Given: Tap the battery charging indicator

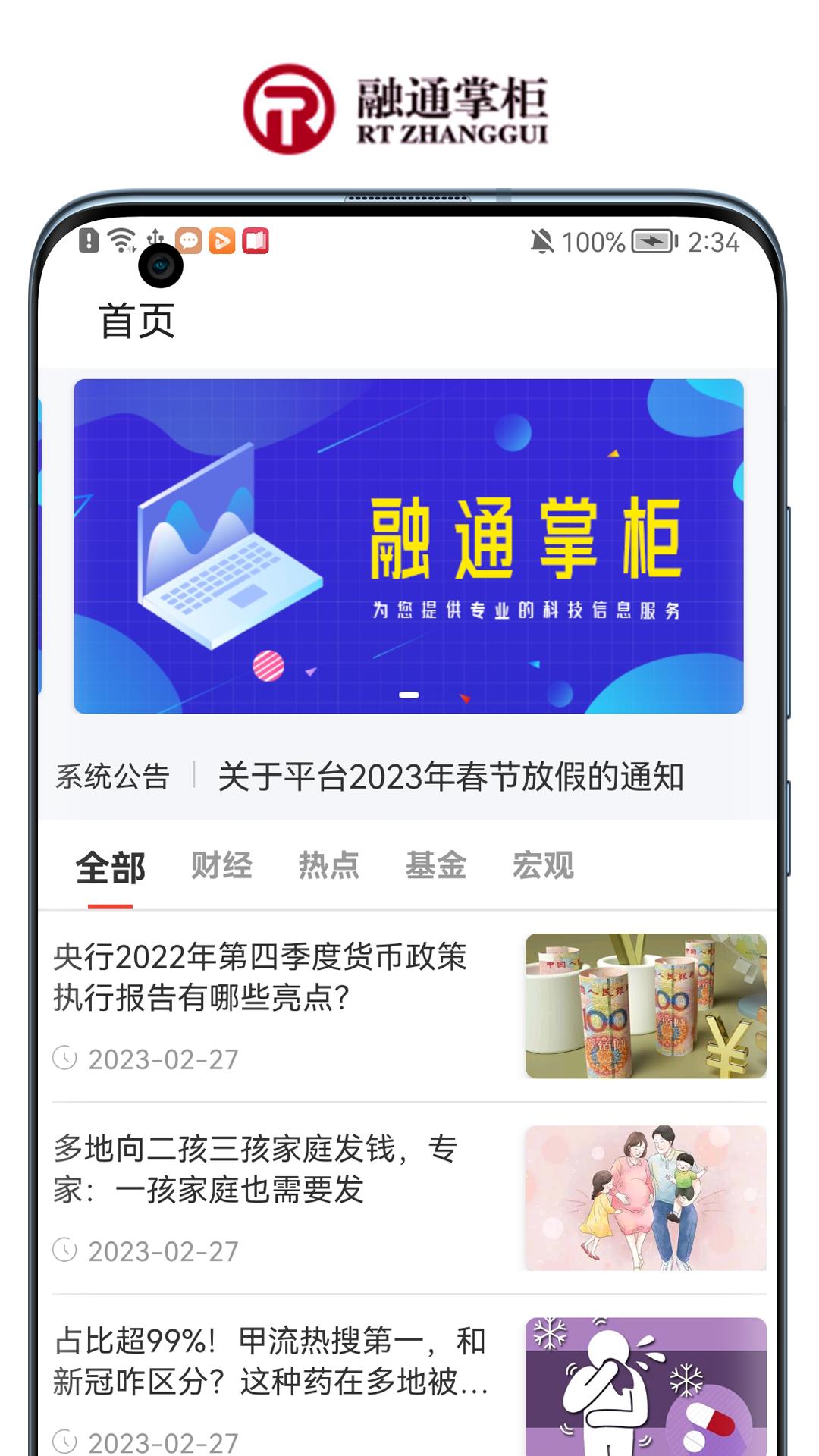Looking at the screenshot, I should (x=651, y=240).
